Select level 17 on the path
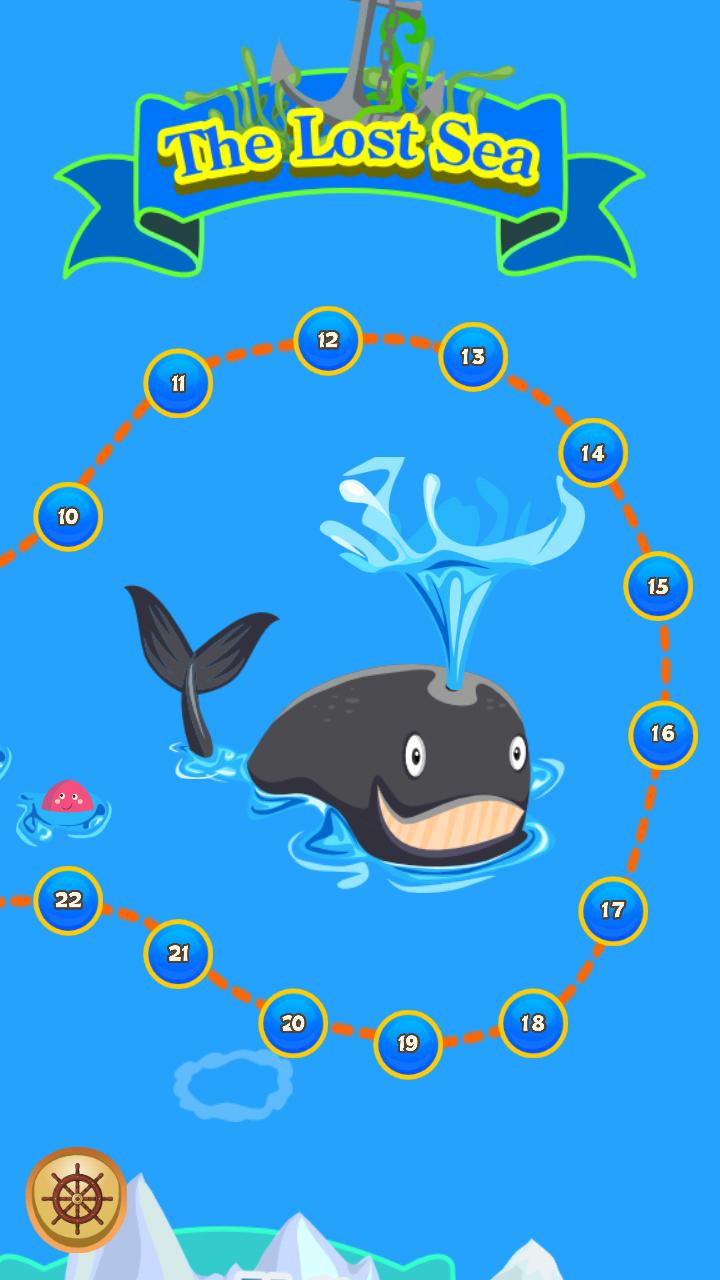The width and height of the screenshot is (720, 1280). click(613, 910)
